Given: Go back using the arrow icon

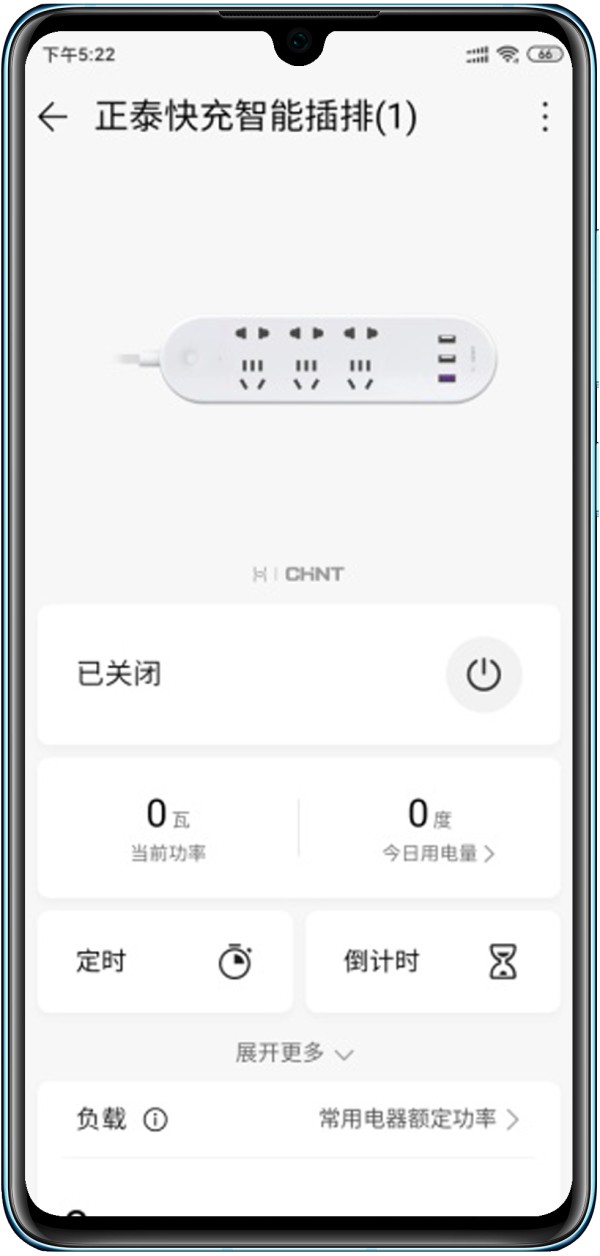Looking at the screenshot, I should 52,117.
